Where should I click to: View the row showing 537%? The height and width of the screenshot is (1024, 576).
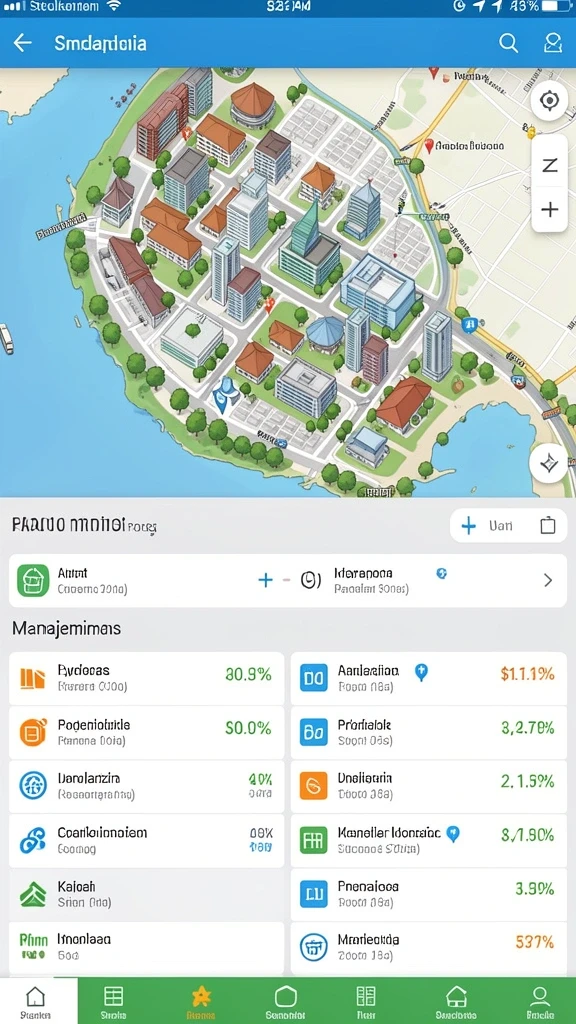click(428, 948)
